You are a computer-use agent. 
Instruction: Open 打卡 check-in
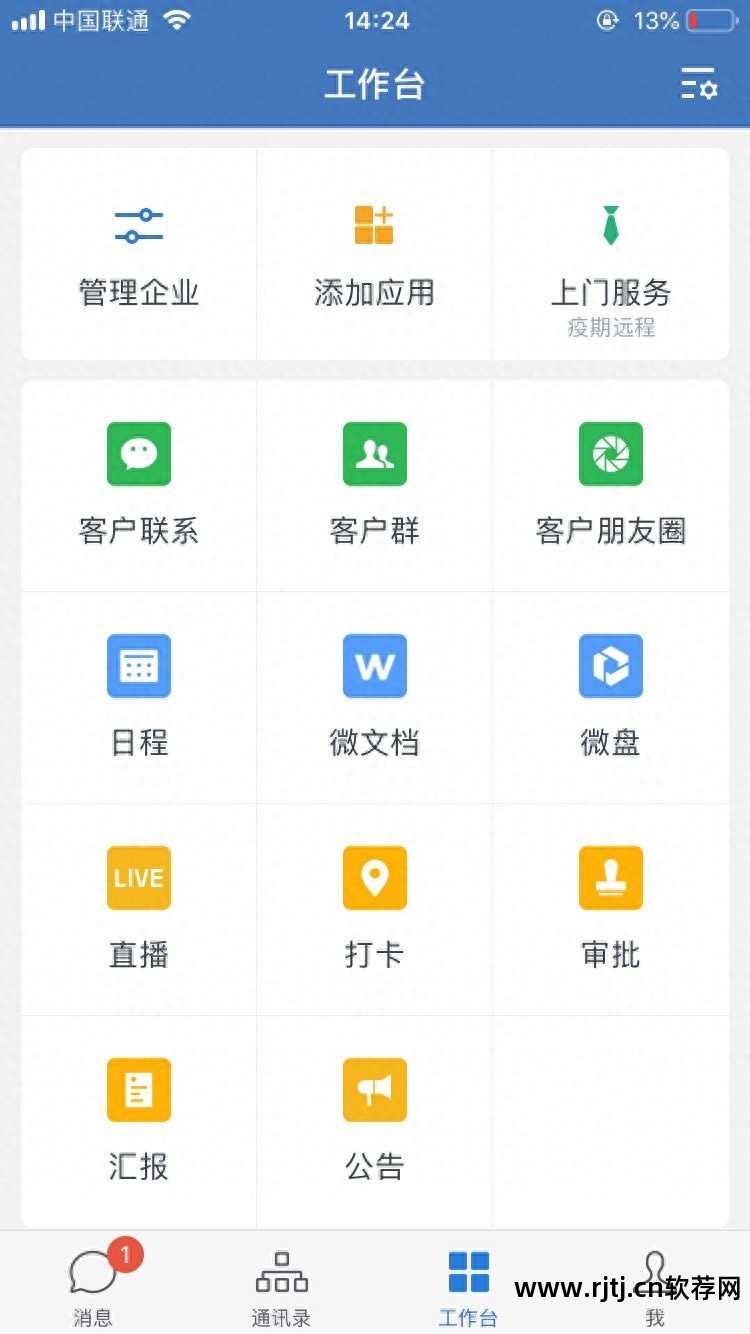[374, 908]
